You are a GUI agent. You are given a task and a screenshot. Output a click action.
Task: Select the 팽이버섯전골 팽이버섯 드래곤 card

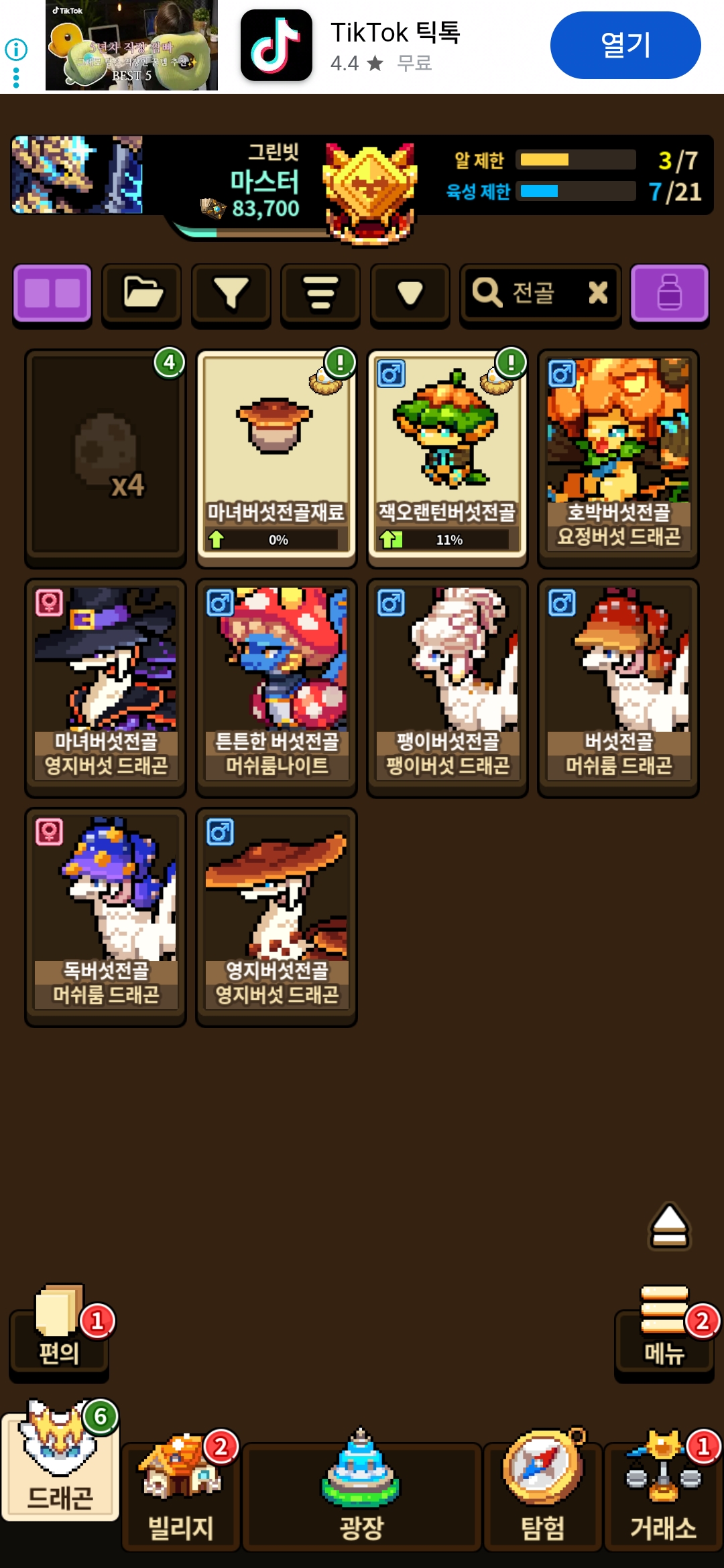(447, 687)
